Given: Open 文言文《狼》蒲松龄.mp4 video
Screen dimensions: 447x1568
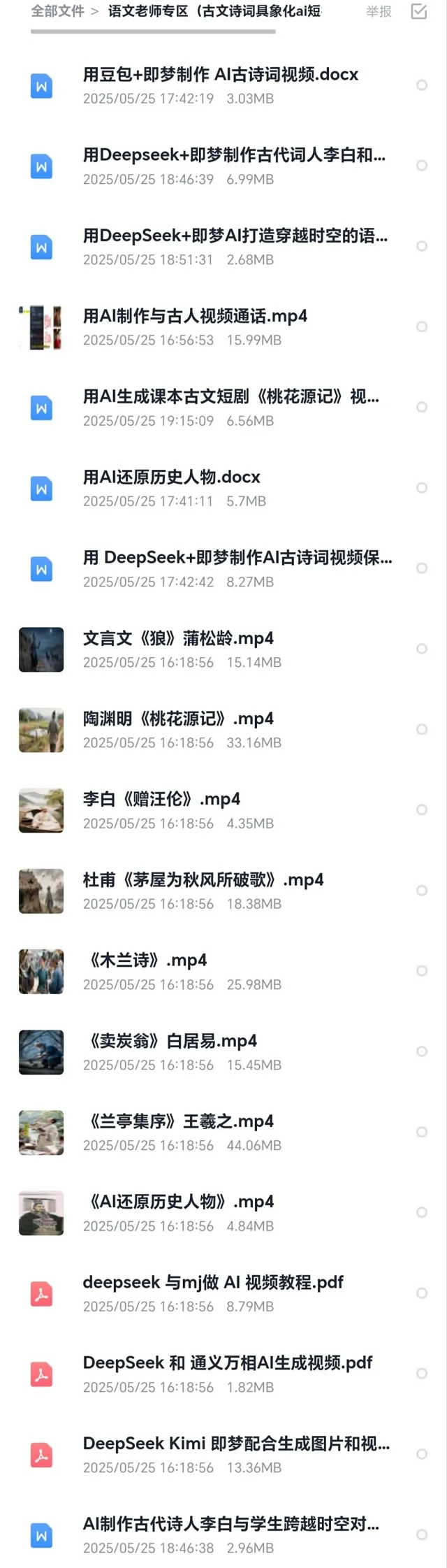Looking at the screenshot, I should 178,638.
